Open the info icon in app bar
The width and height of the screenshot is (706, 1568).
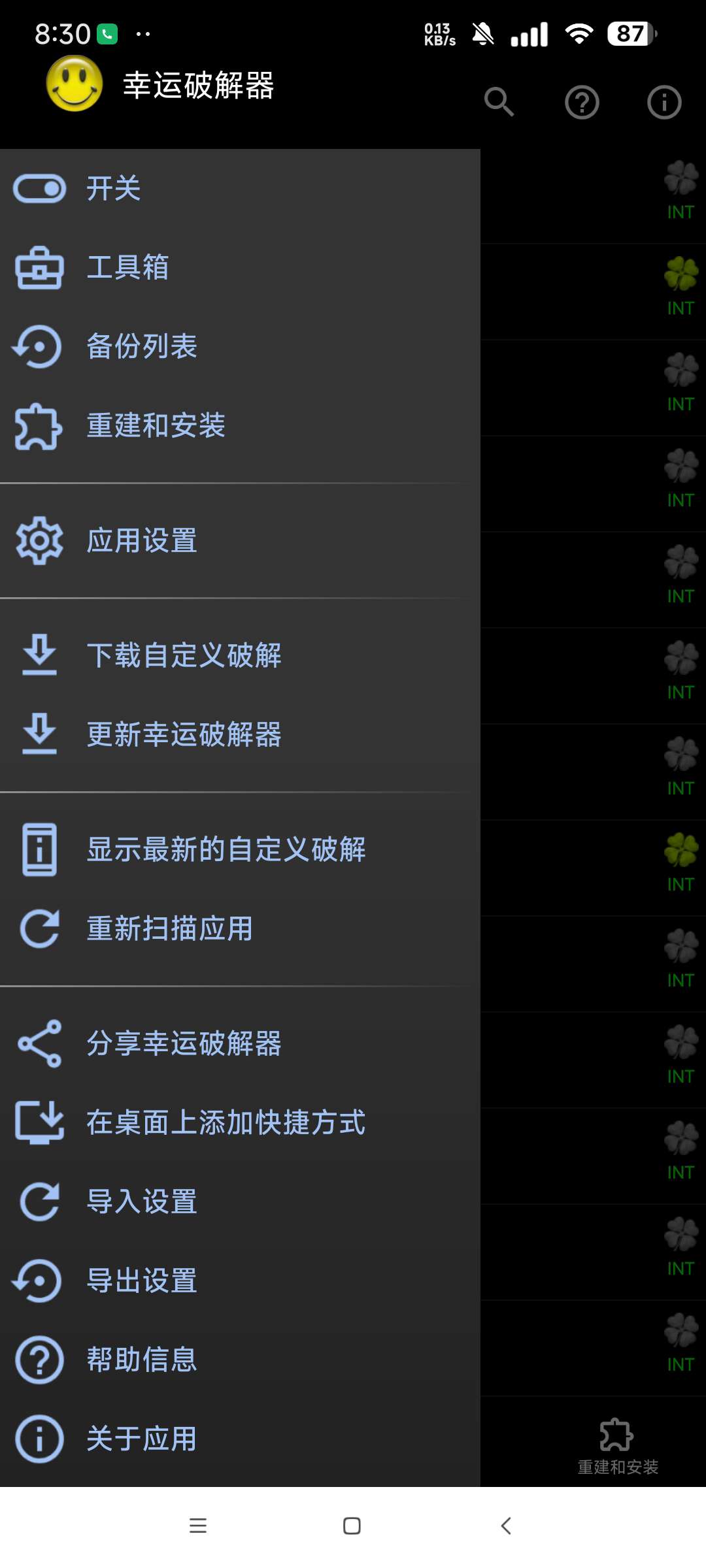pyautogui.click(x=664, y=103)
